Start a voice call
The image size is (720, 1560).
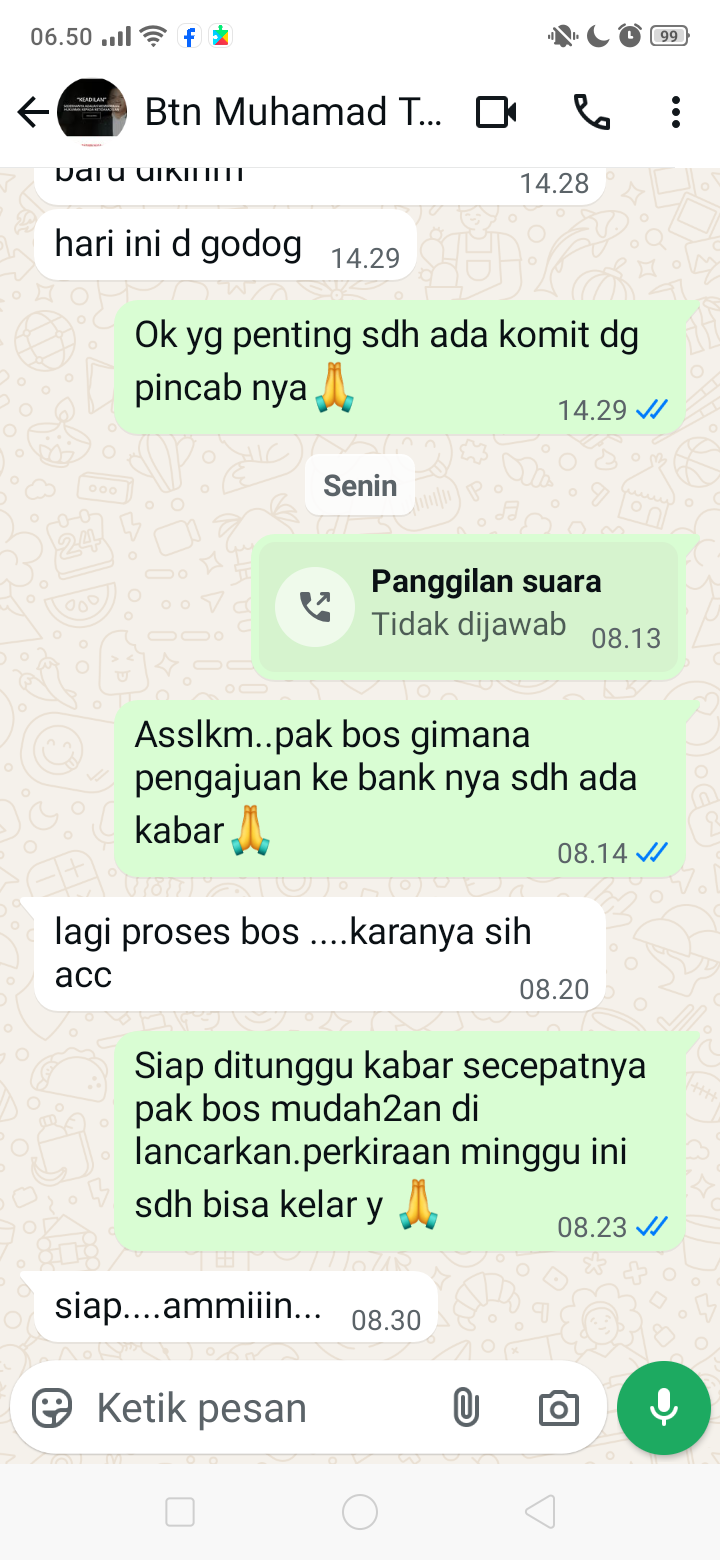591,113
